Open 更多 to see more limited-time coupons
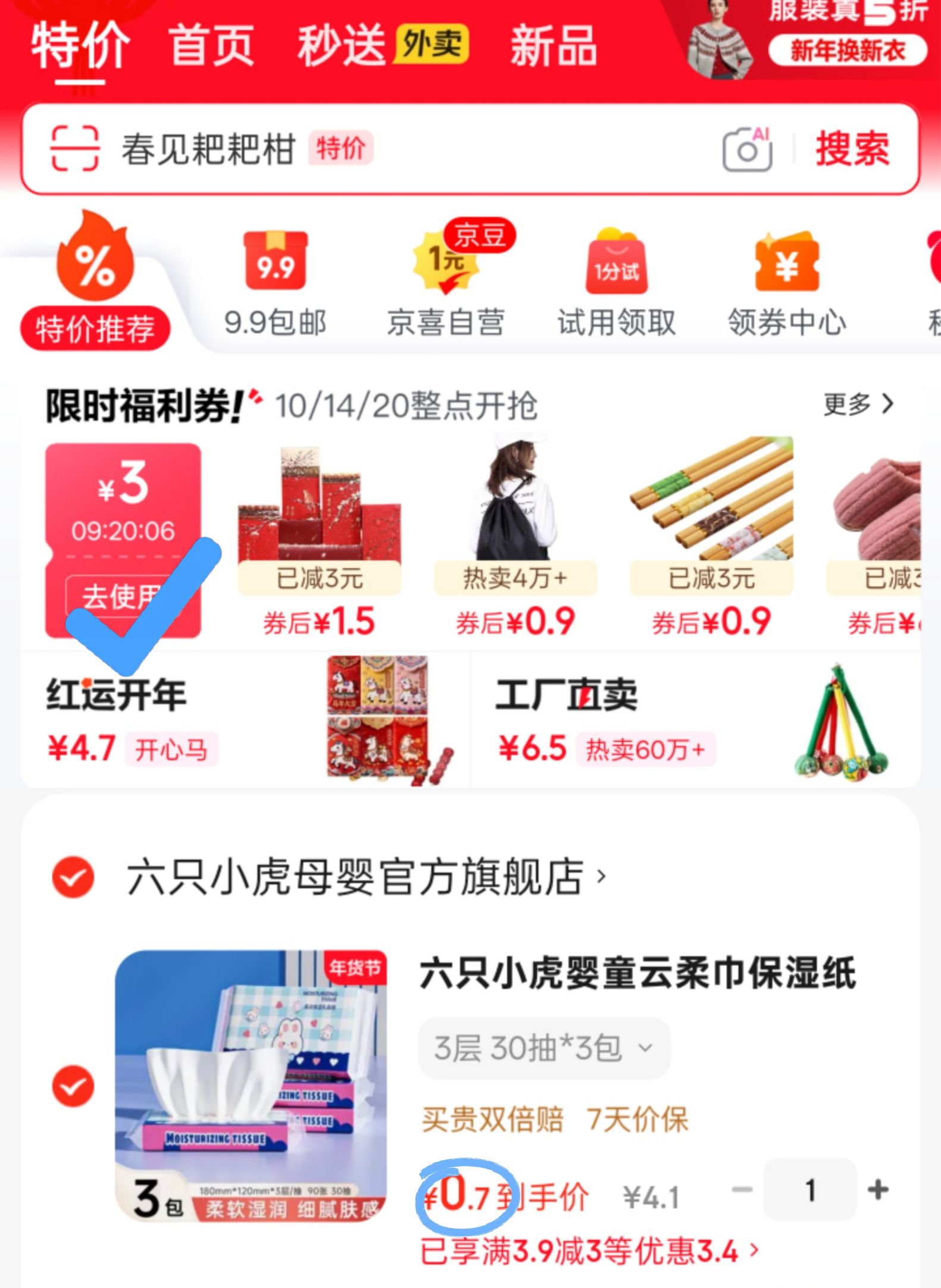The height and width of the screenshot is (1288, 941). tap(857, 404)
